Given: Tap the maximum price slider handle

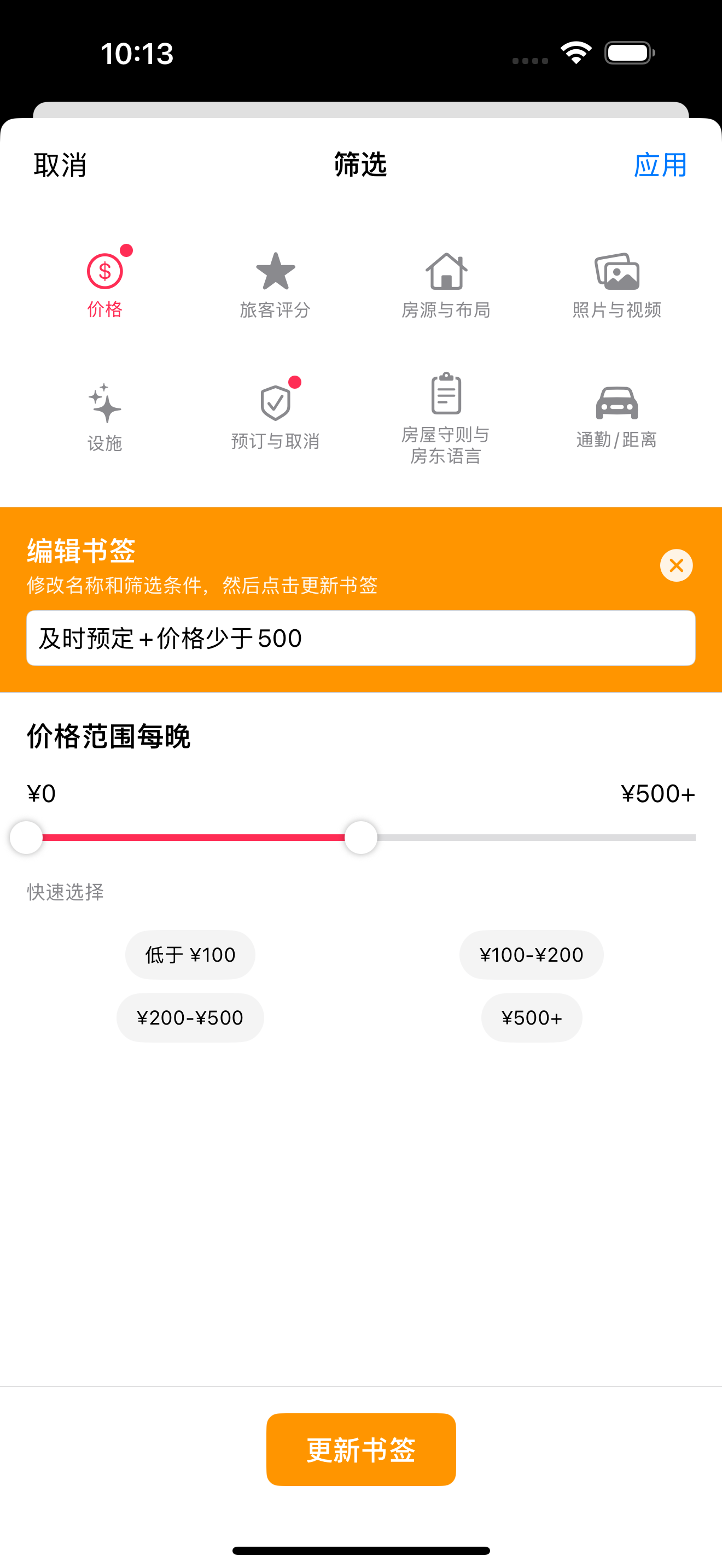Looking at the screenshot, I should 361,838.
